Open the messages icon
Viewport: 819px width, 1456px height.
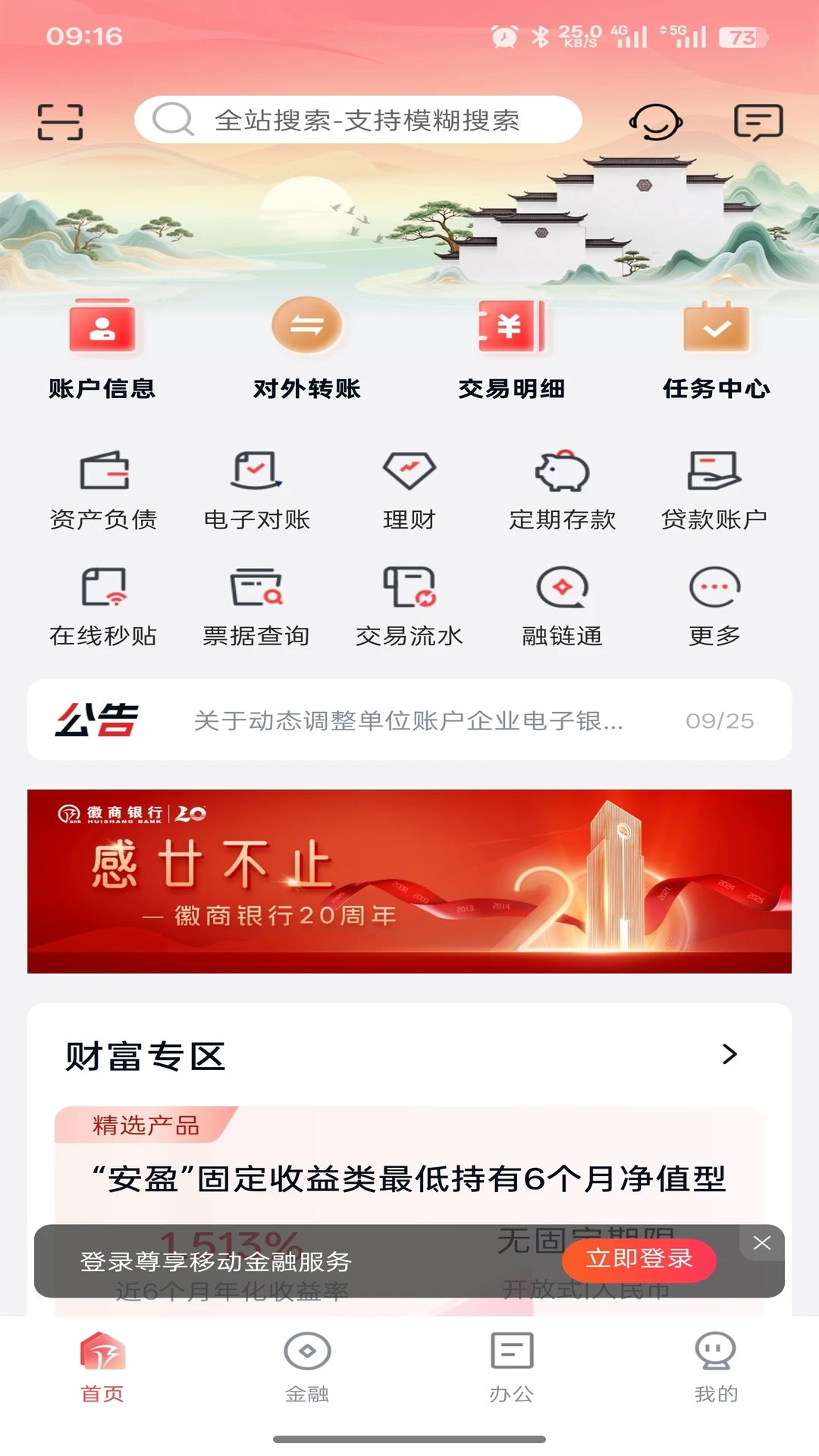pyautogui.click(x=758, y=122)
